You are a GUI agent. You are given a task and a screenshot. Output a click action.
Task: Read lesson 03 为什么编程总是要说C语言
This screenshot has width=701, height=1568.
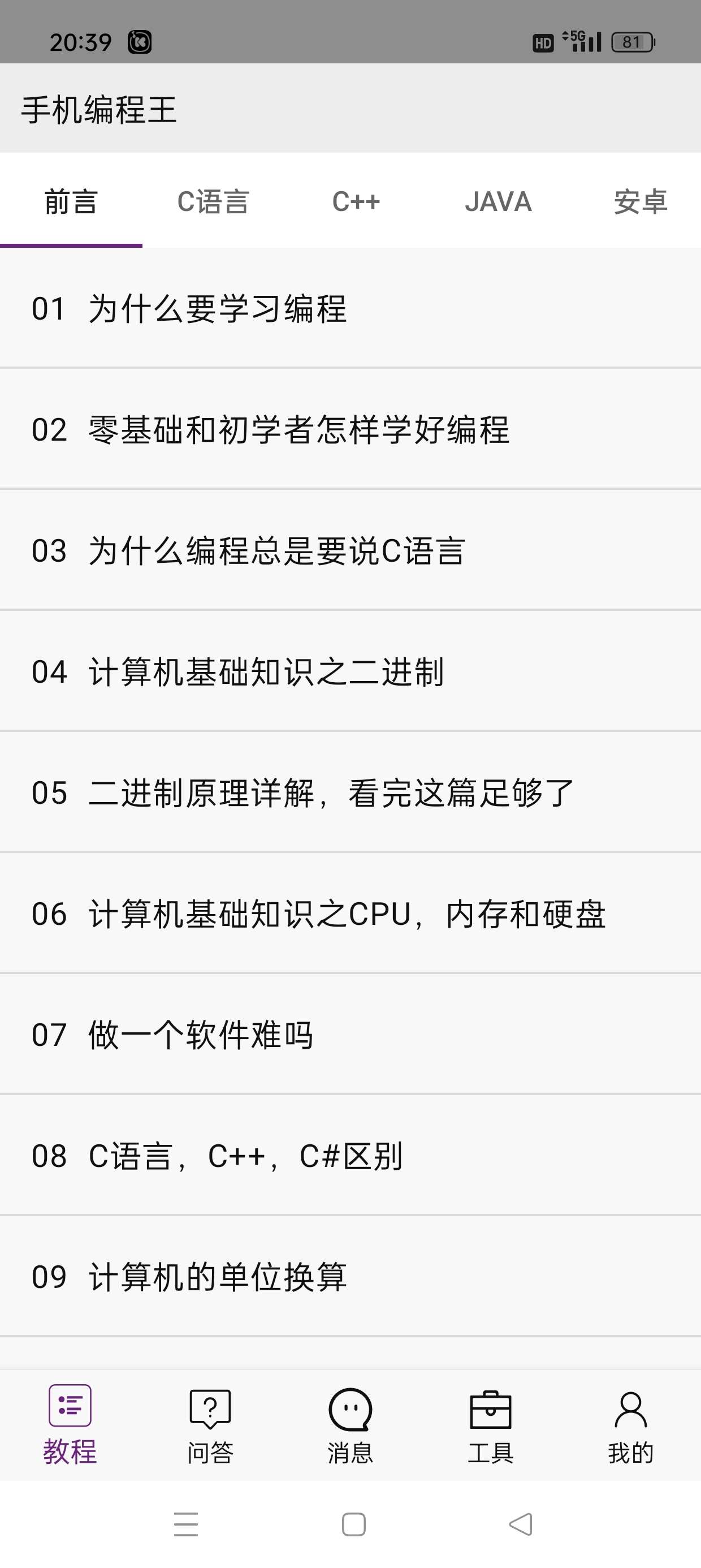point(350,550)
